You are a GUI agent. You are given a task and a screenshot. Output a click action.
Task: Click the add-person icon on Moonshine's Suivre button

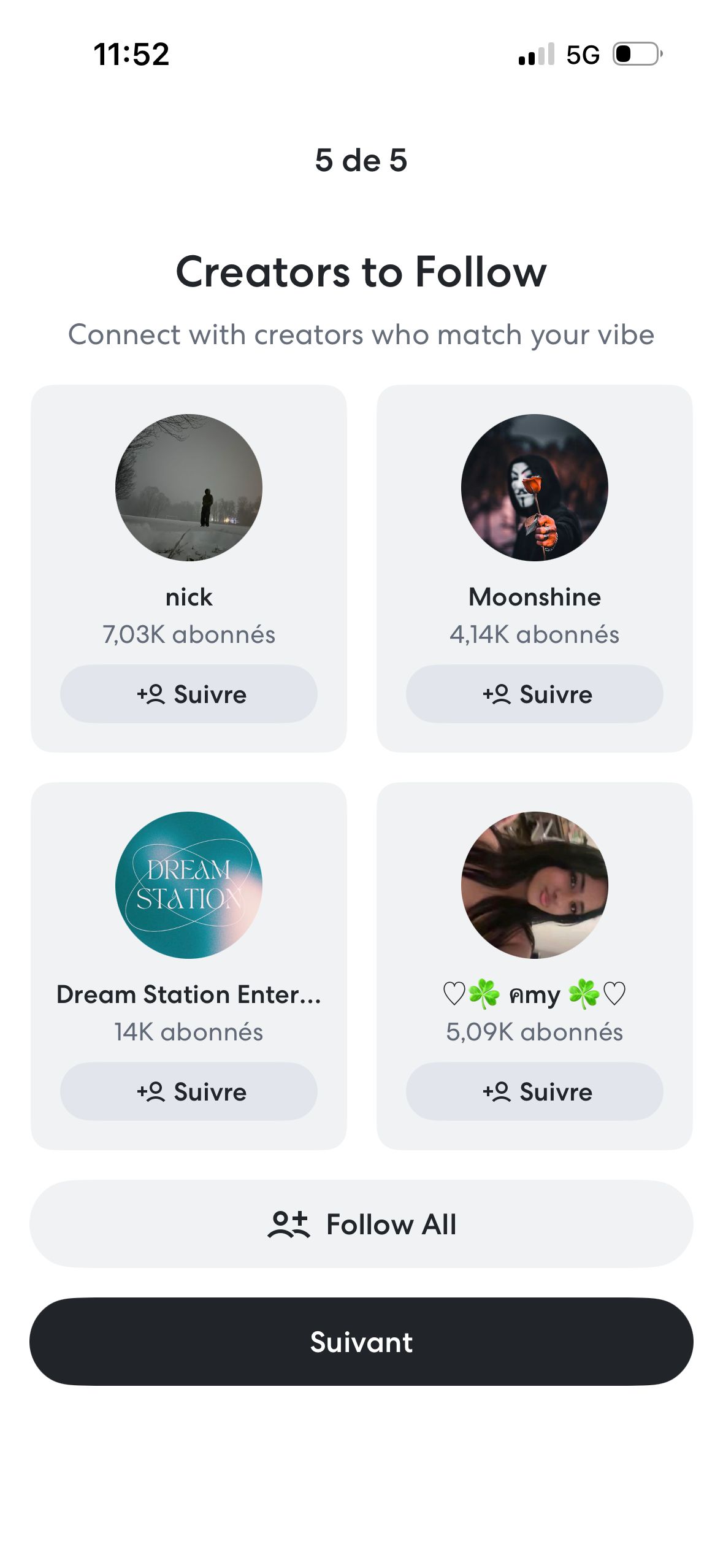[496, 694]
